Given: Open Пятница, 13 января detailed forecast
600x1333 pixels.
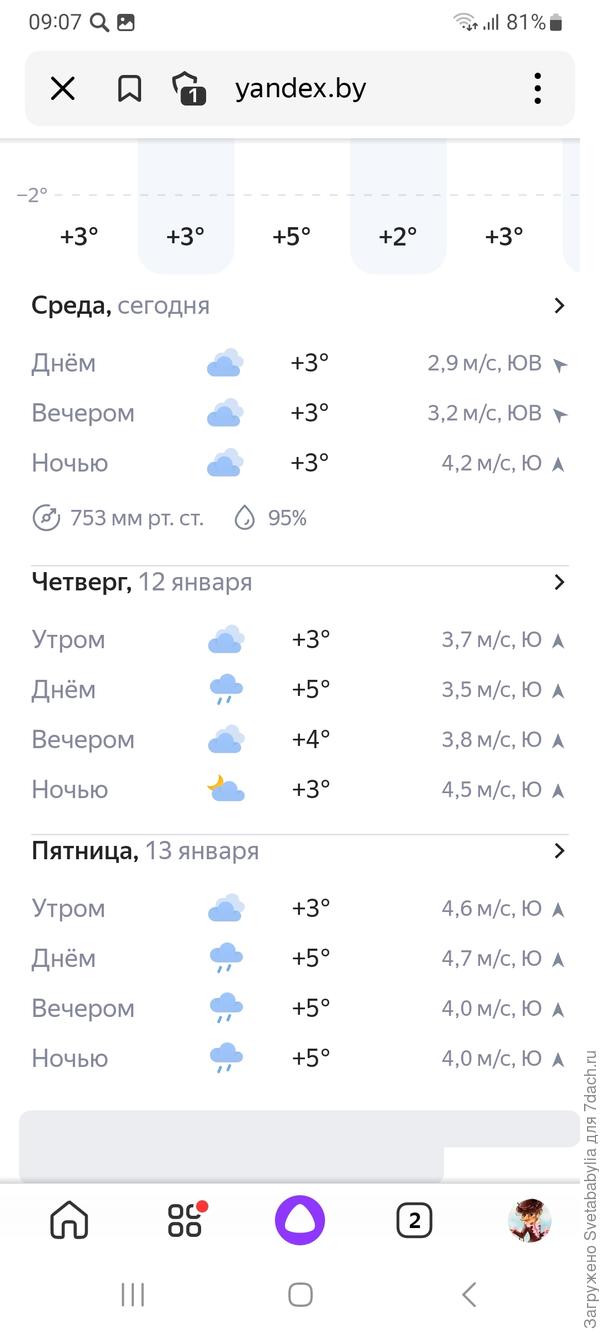Looking at the screenshot, I should [558, 851].
